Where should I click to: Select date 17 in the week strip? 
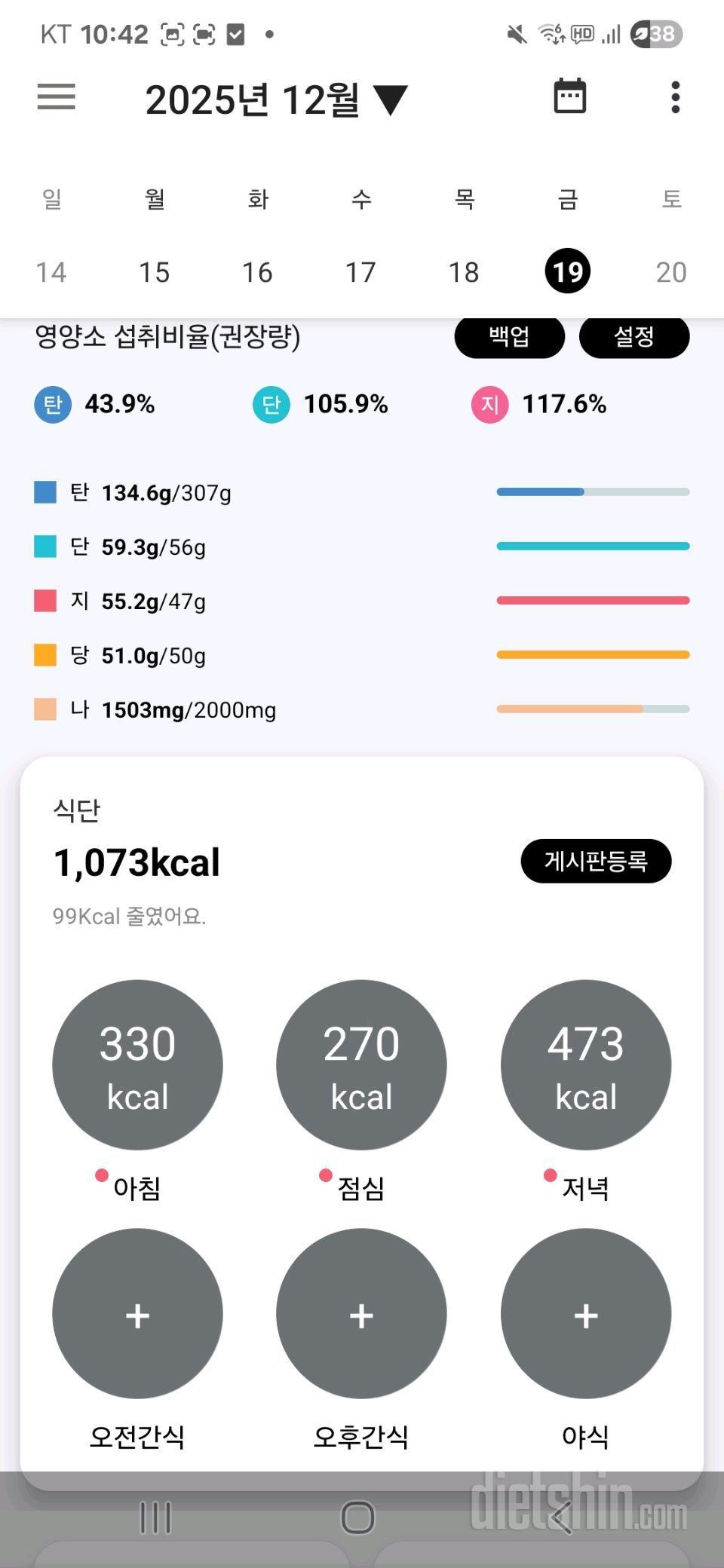(360, 272)
